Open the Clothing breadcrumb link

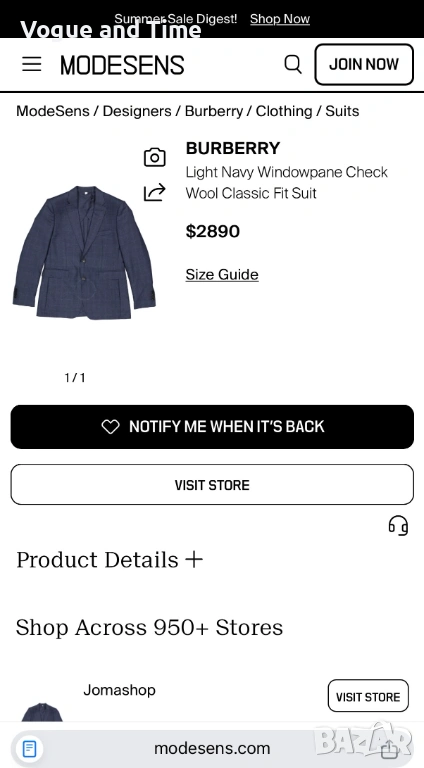tap(284, 111)
